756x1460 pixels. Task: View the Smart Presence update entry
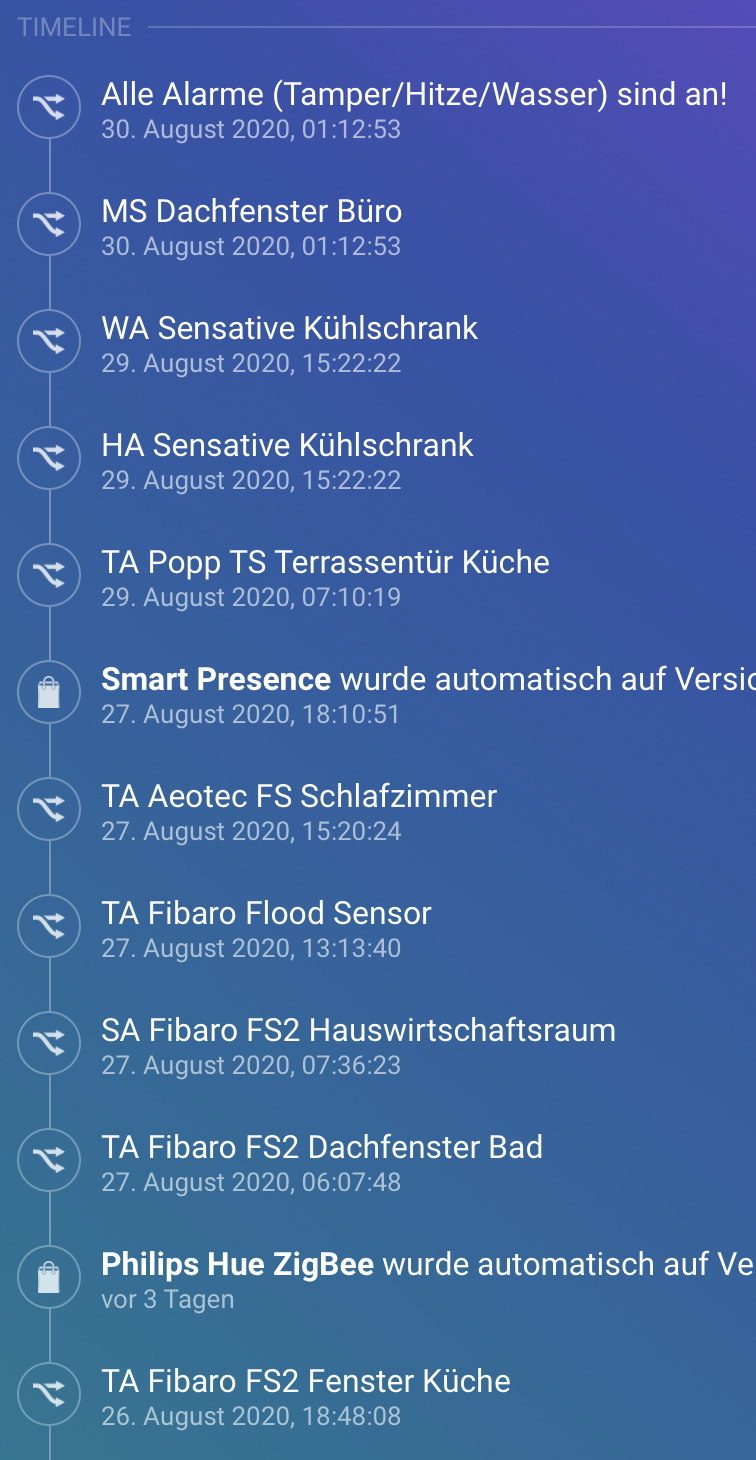tap(427, 680)
